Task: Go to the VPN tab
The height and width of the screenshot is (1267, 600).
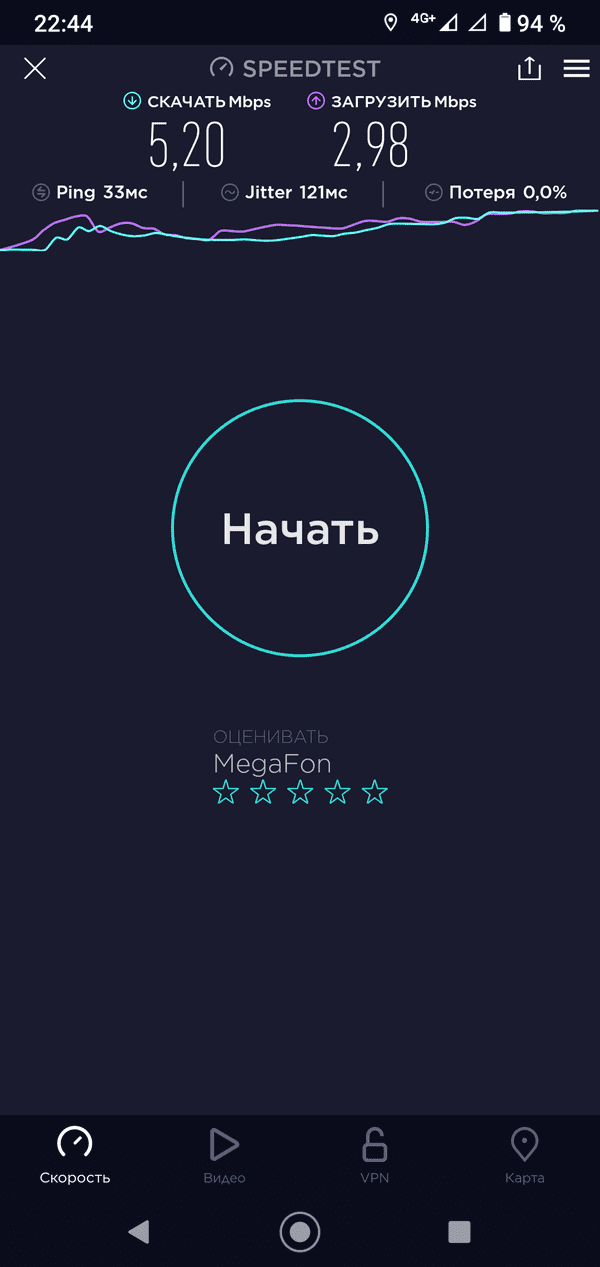Action: [374, 1155]
